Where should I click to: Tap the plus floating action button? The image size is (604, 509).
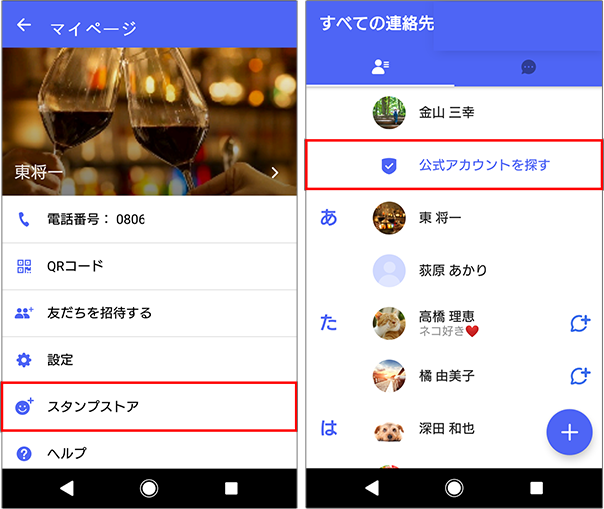point(569,433)
